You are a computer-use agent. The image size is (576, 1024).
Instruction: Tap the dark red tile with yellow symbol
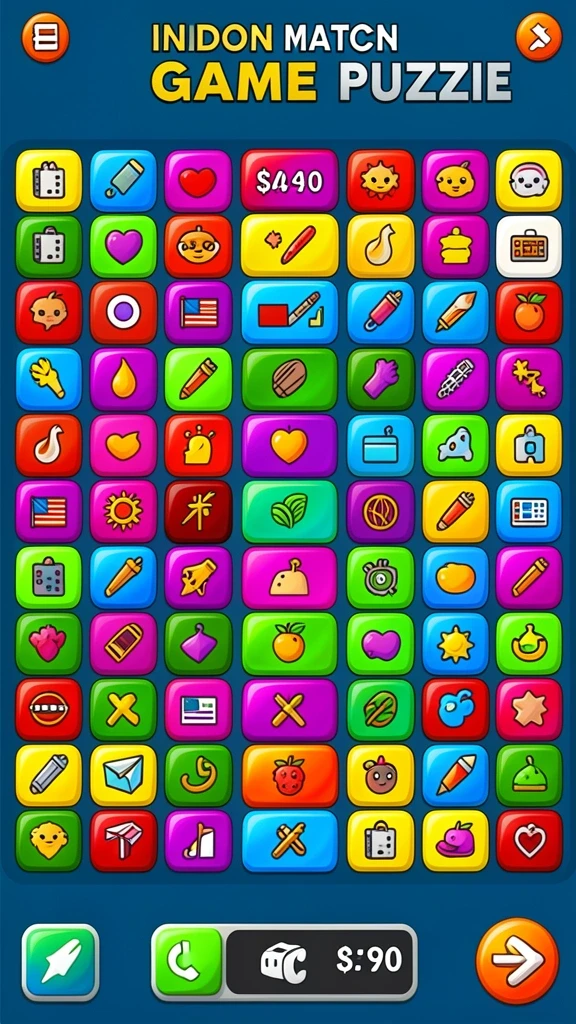tap(198, 511)
